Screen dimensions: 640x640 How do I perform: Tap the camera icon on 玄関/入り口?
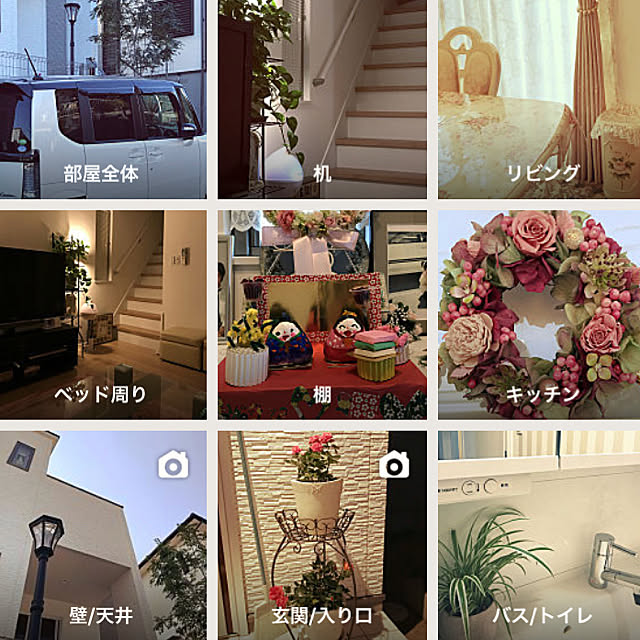(x=394, y=464)
